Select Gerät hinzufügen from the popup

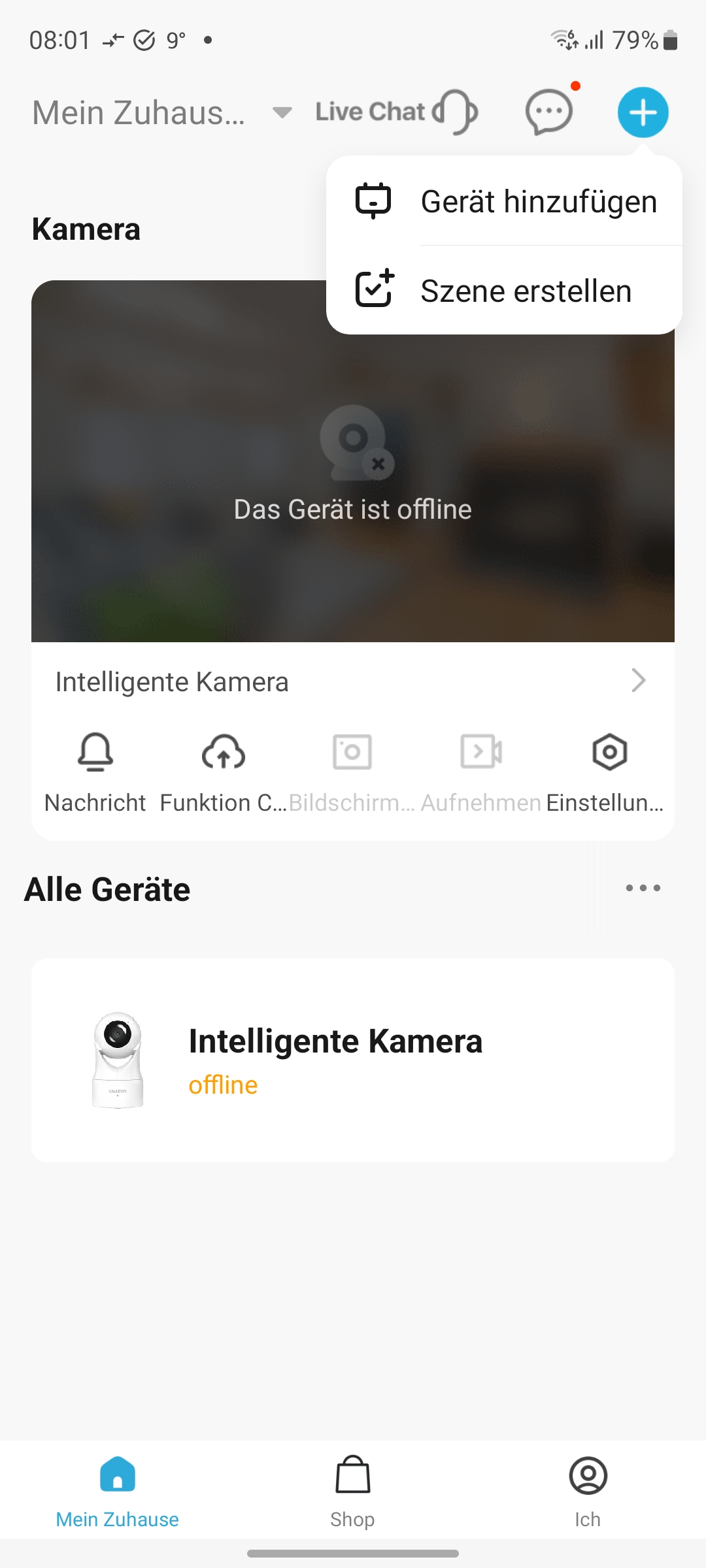[504, 201]
